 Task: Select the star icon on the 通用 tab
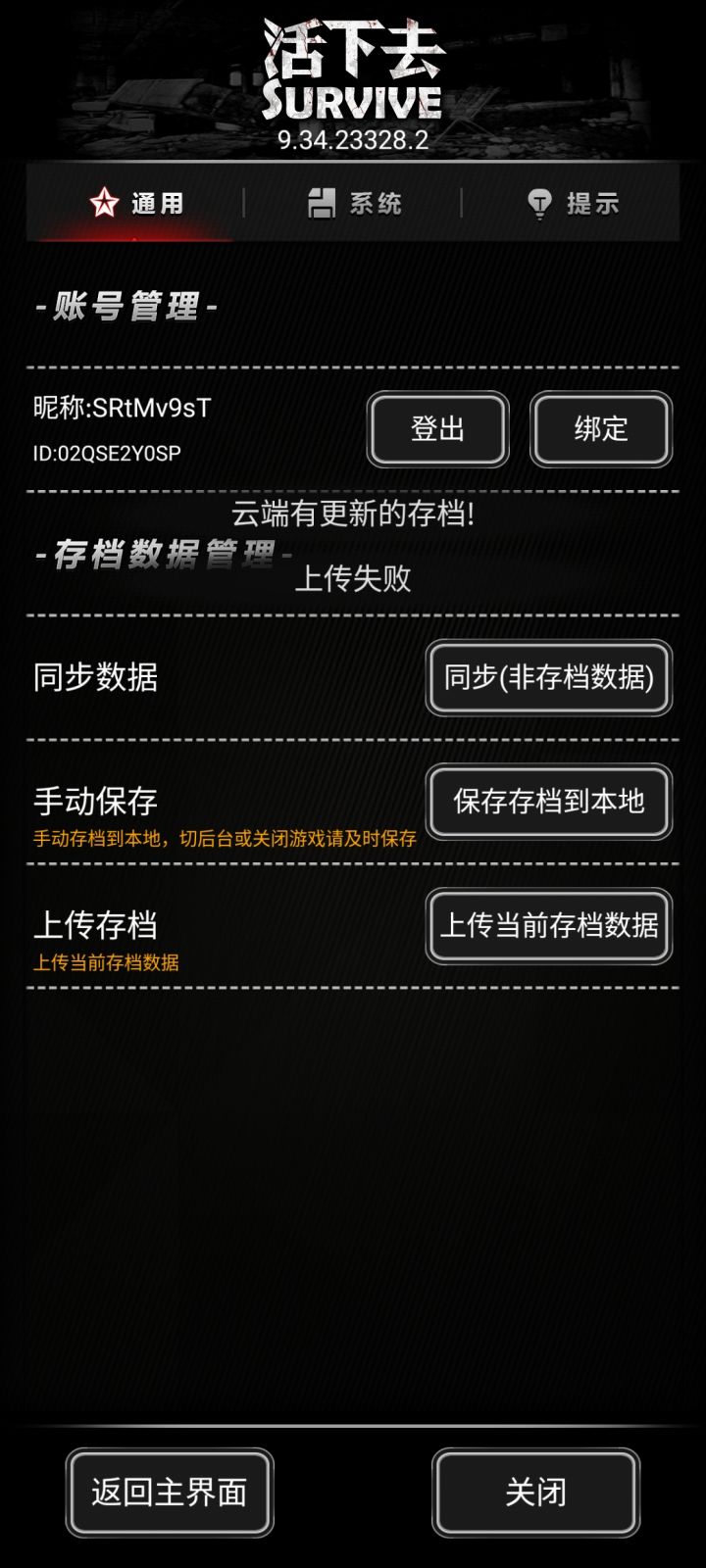pyautogui.click(x=104, y=204)
